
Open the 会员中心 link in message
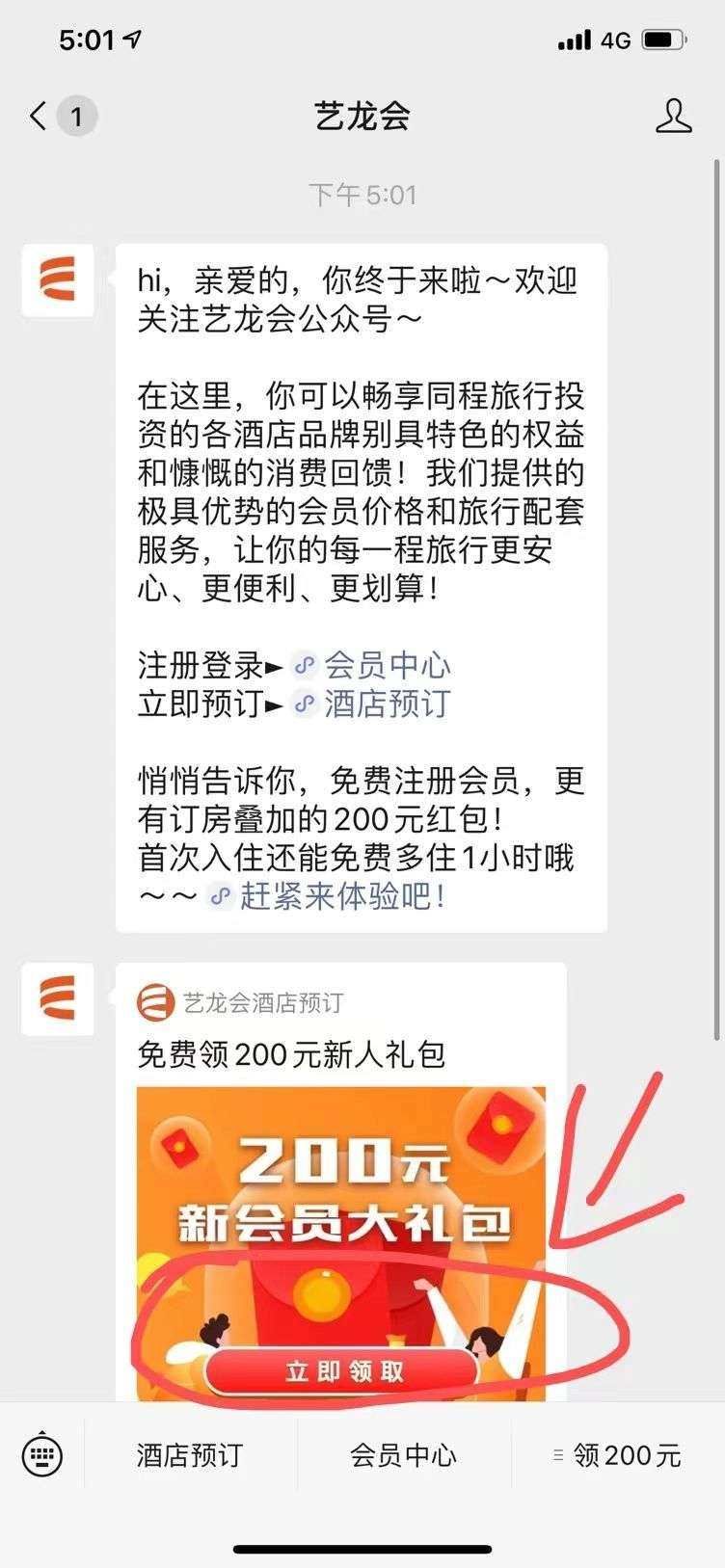coord(386,666)
